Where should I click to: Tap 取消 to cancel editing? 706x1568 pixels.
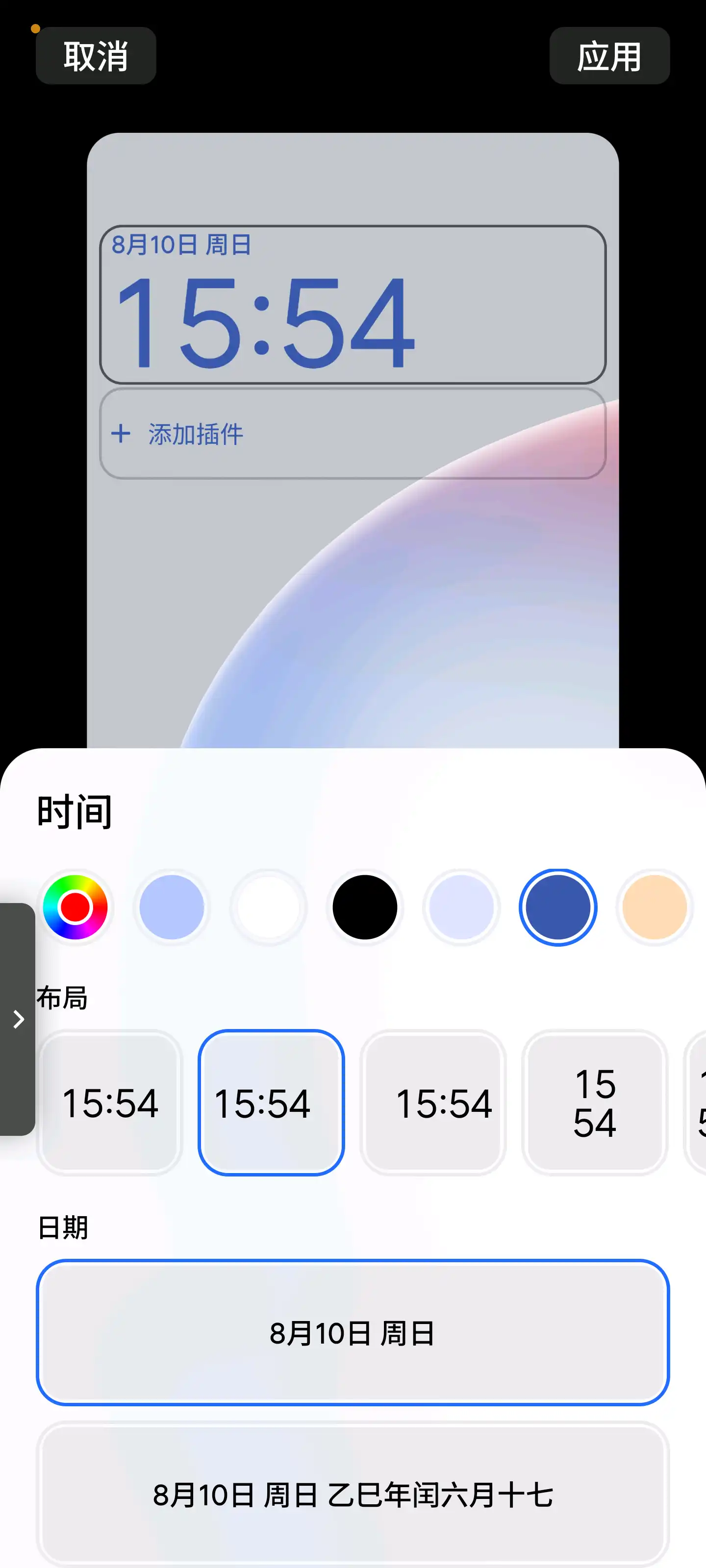[x=96, y=56]
